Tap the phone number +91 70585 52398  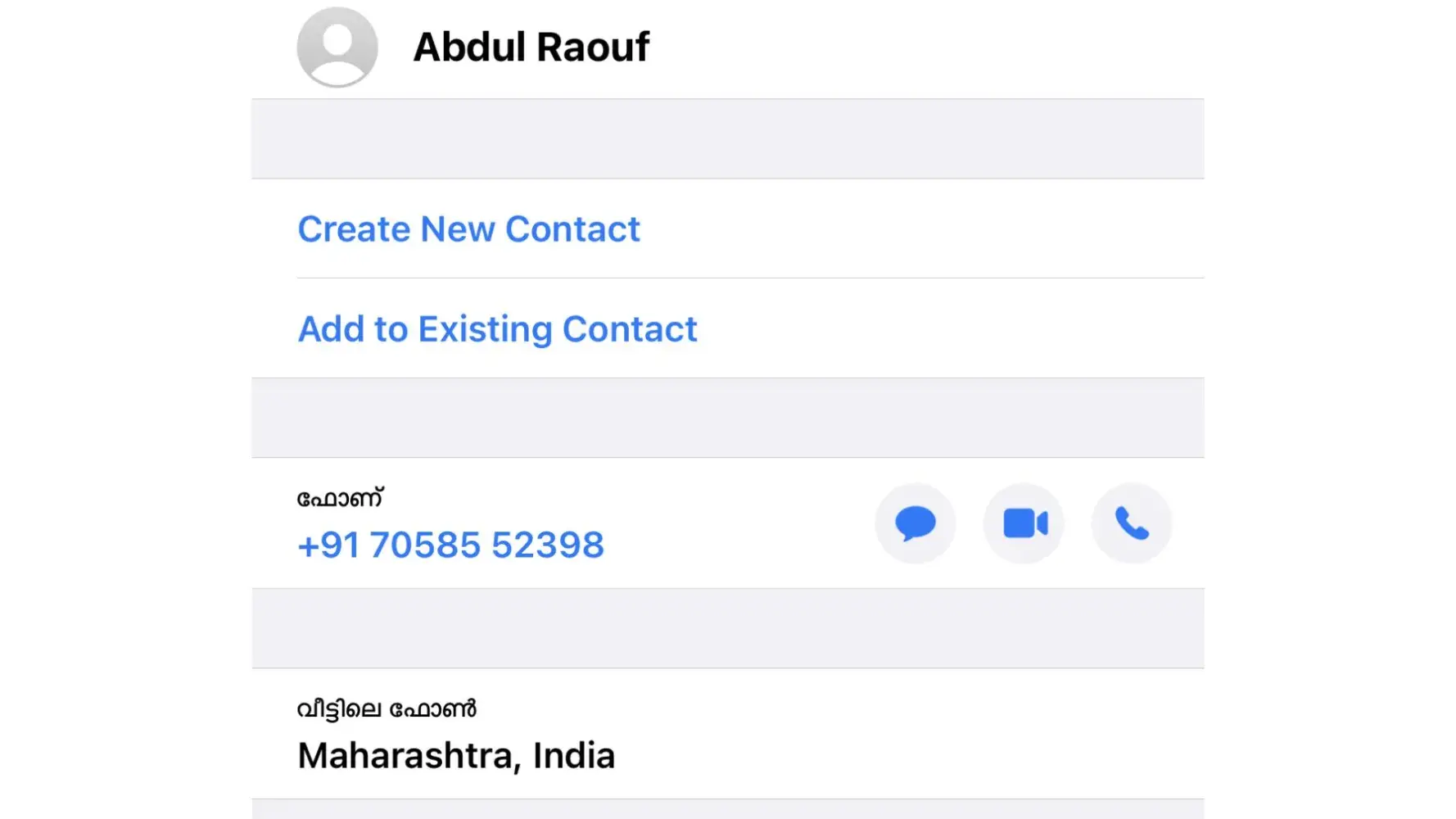pyautogui.click(x=450, y=545)
